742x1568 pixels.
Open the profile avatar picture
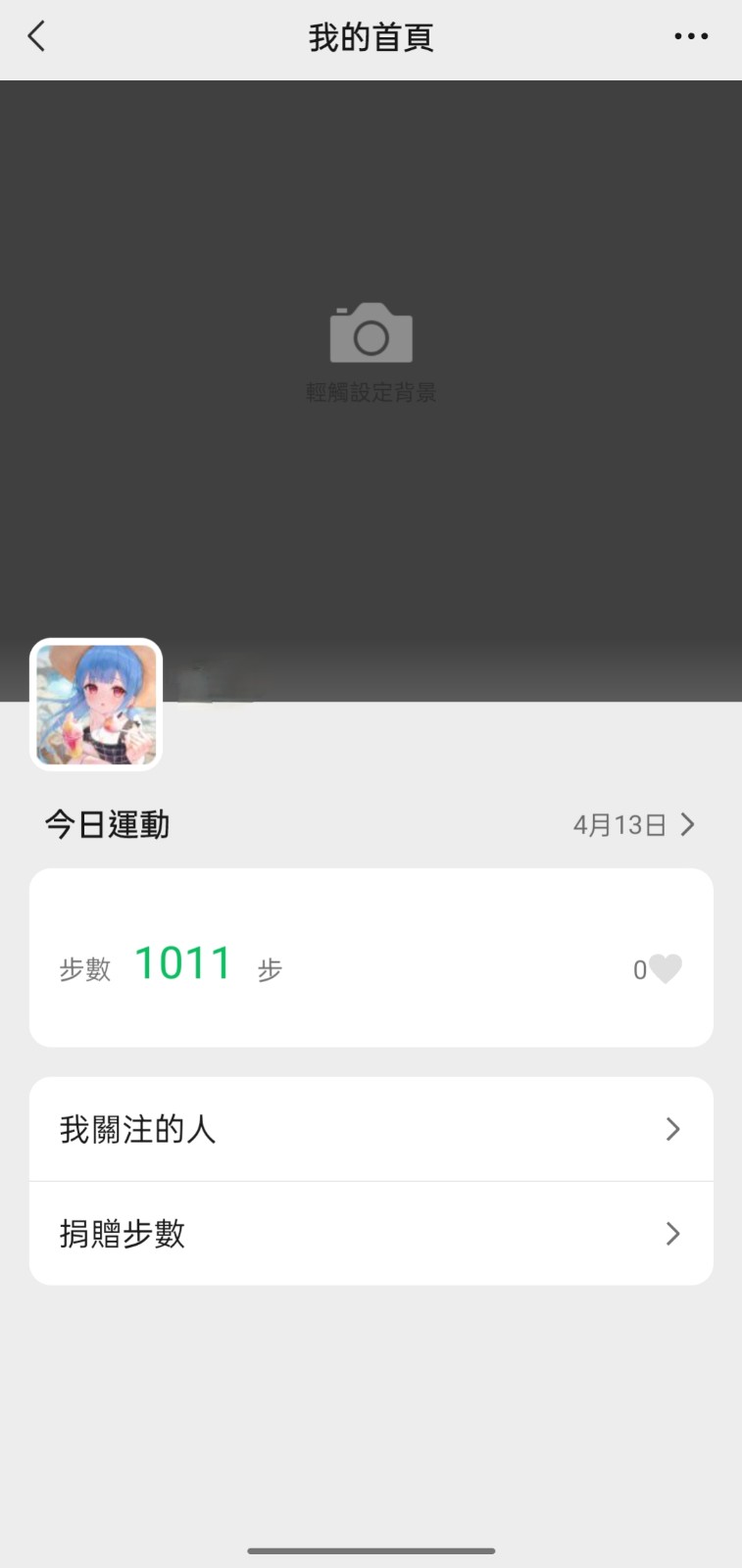[96, 704]
